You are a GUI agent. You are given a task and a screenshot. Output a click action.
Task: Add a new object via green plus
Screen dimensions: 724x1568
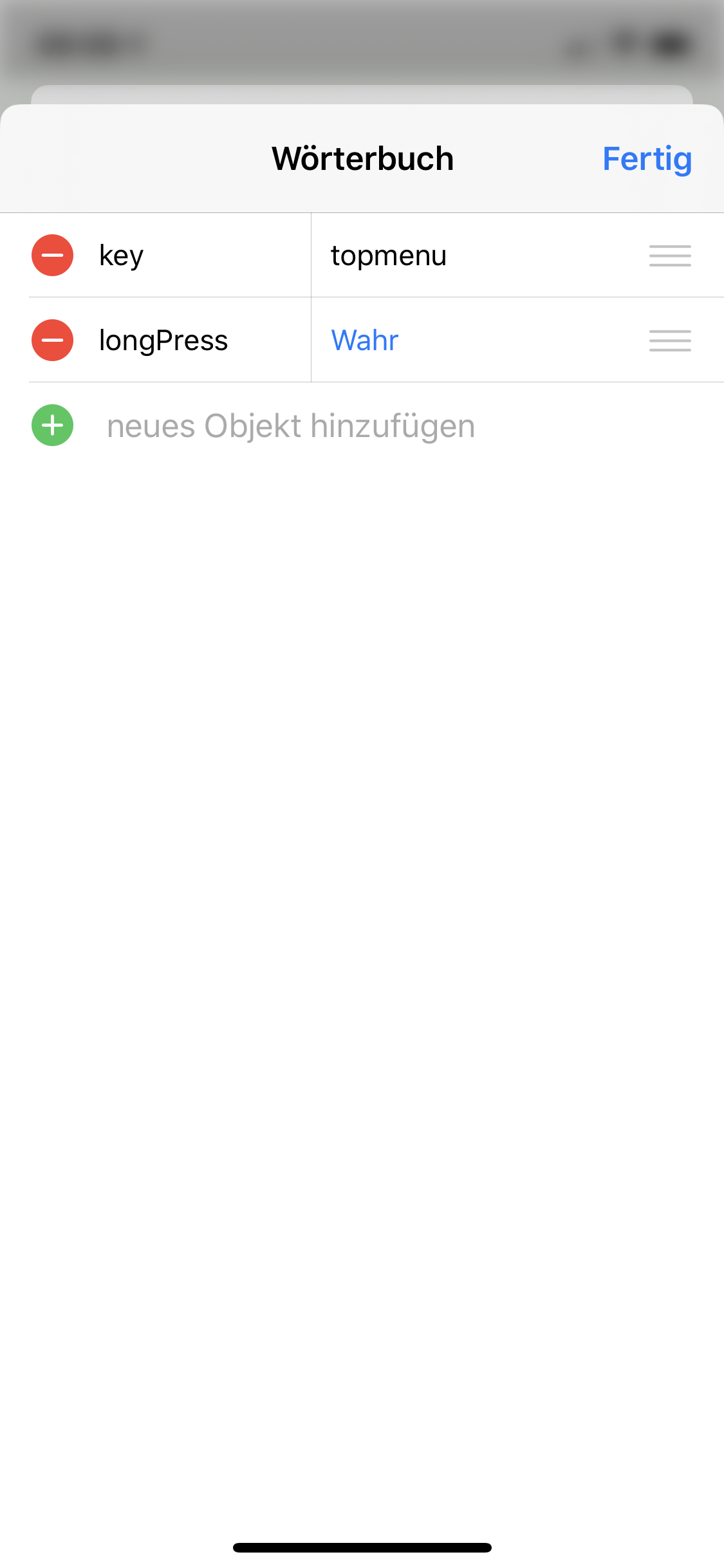(52, 425)
